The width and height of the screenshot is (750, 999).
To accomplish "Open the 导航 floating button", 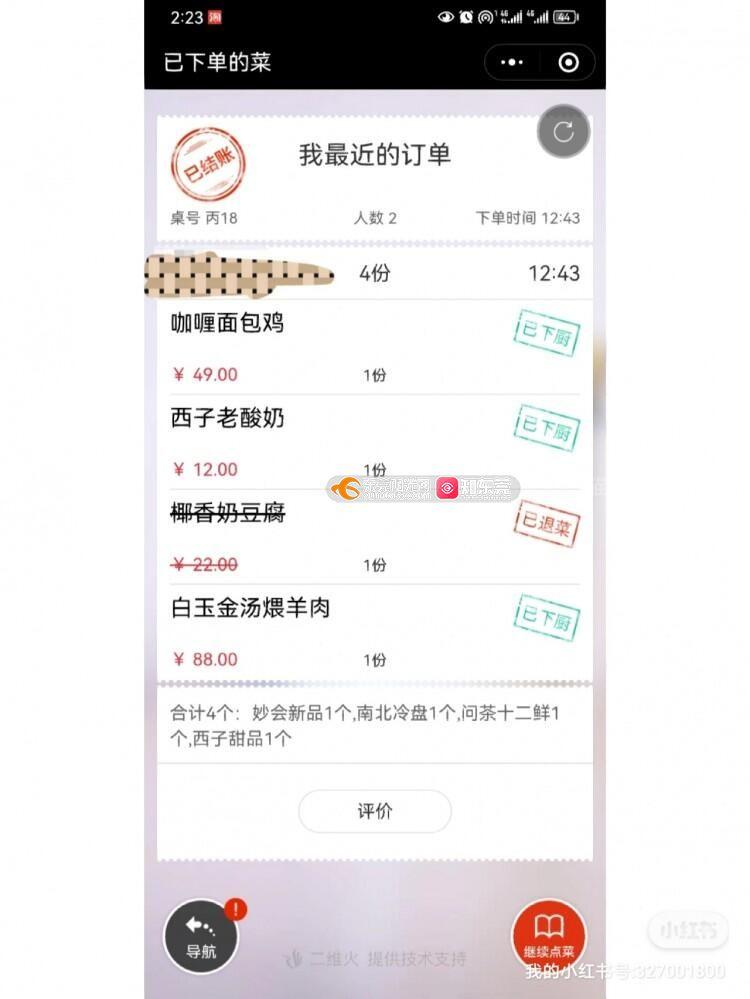I will pyautogui.click(x=201, y=938).
